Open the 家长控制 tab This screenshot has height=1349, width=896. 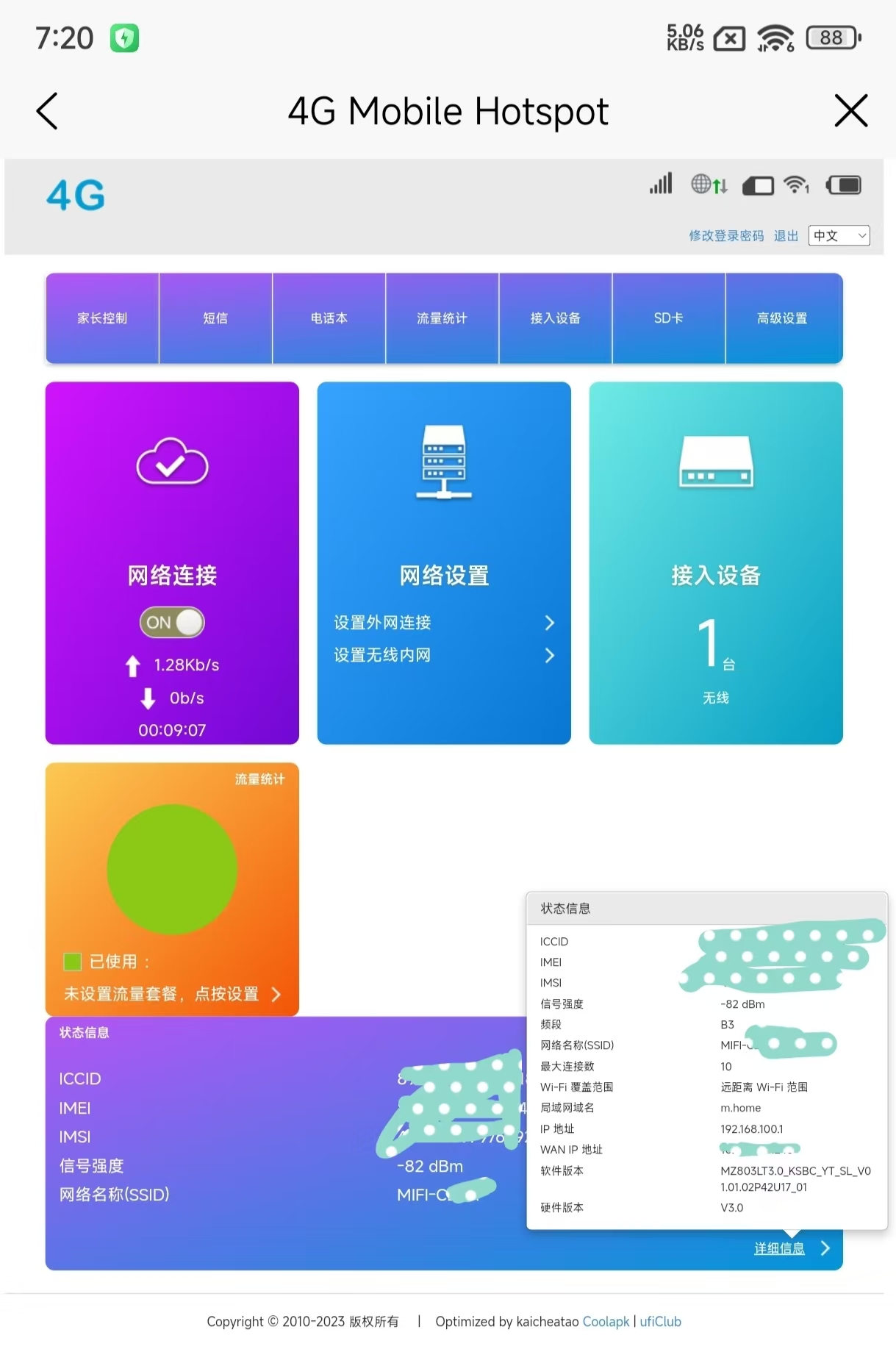point(102,318)
